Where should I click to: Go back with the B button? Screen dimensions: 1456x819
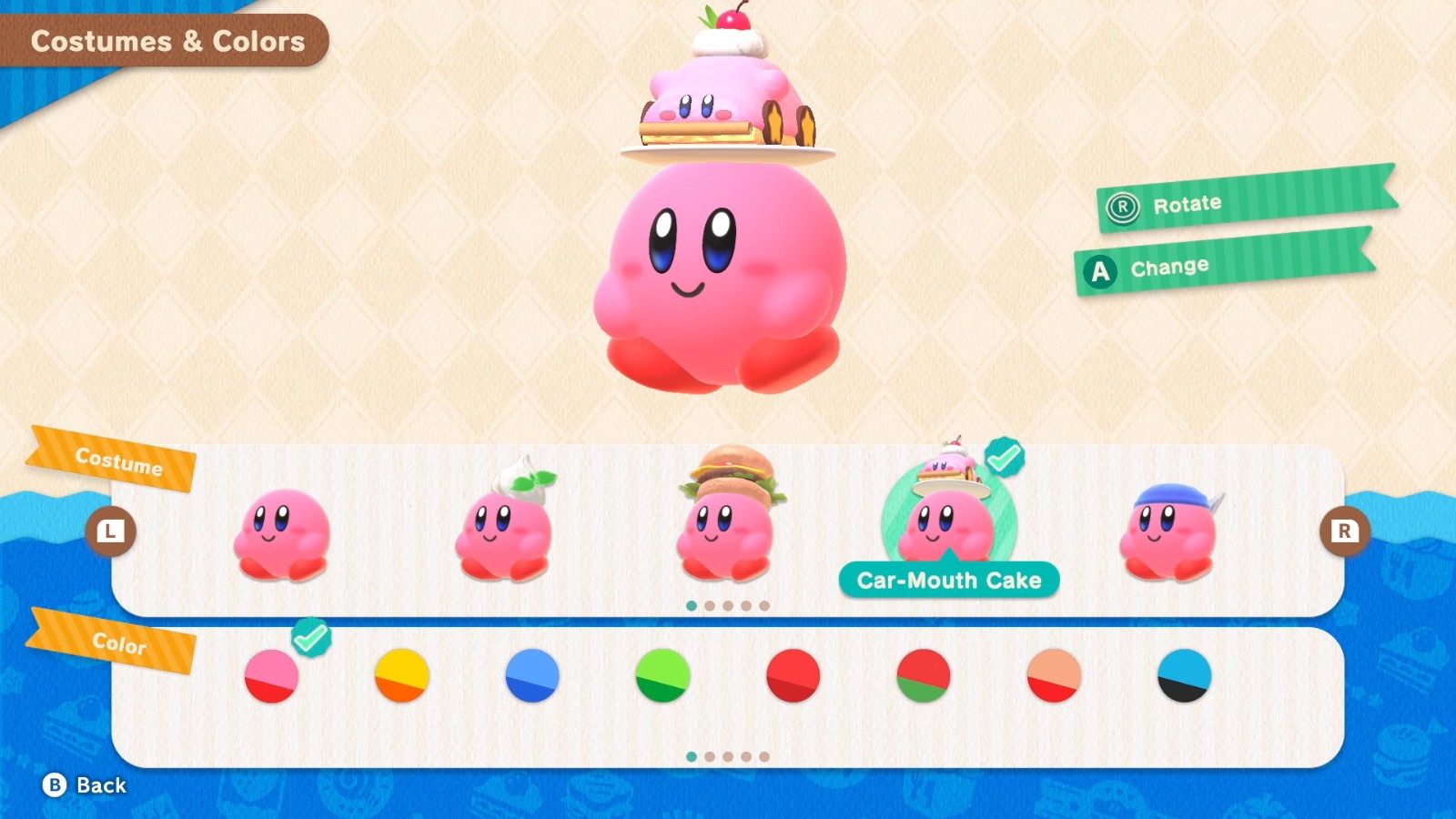(85, 785)
